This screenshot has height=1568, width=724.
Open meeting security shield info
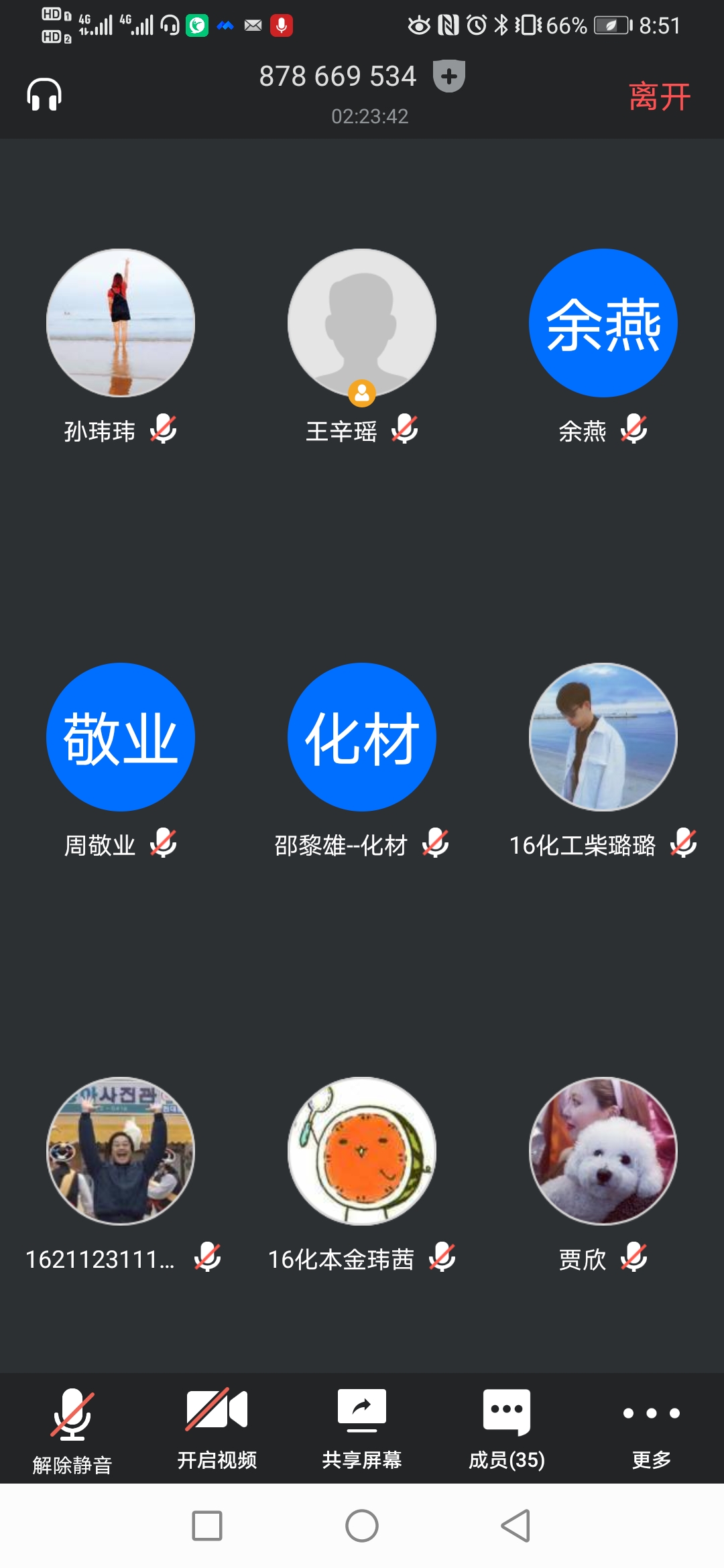tap(448, 76)
